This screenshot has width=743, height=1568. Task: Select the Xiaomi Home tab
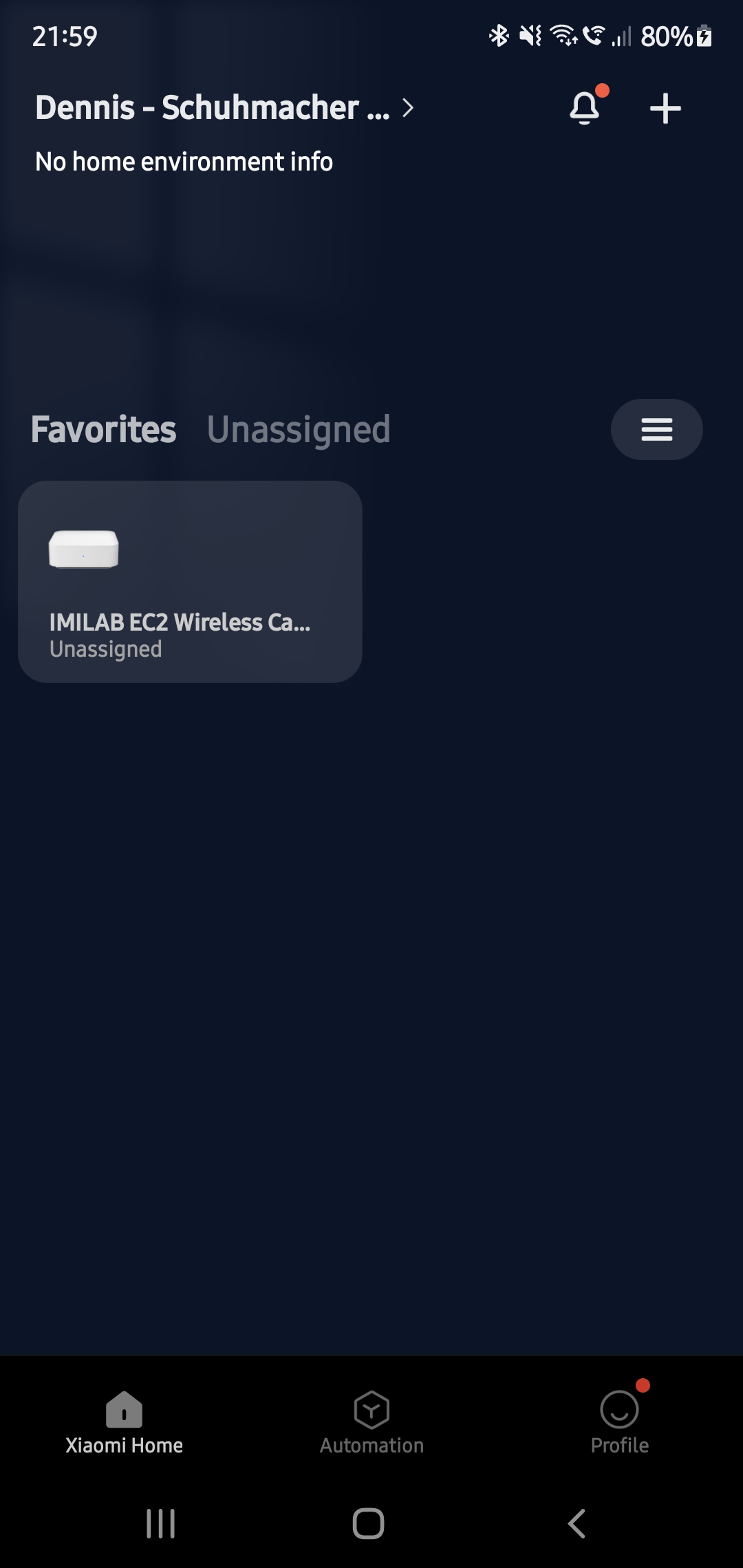pyautogui.click(x=124, y=1422)
